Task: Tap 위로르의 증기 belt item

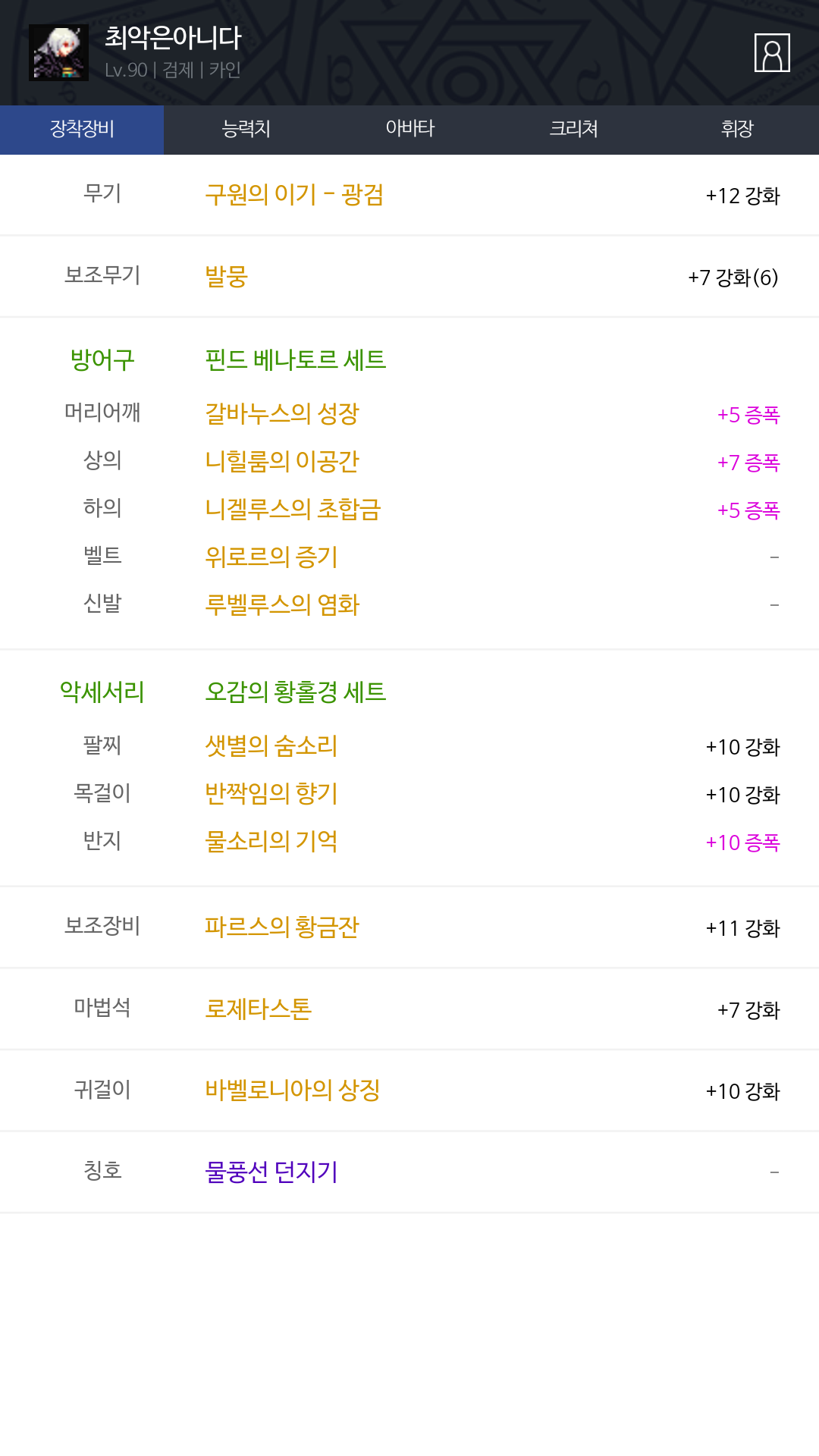Action: [x=271, y=557]
